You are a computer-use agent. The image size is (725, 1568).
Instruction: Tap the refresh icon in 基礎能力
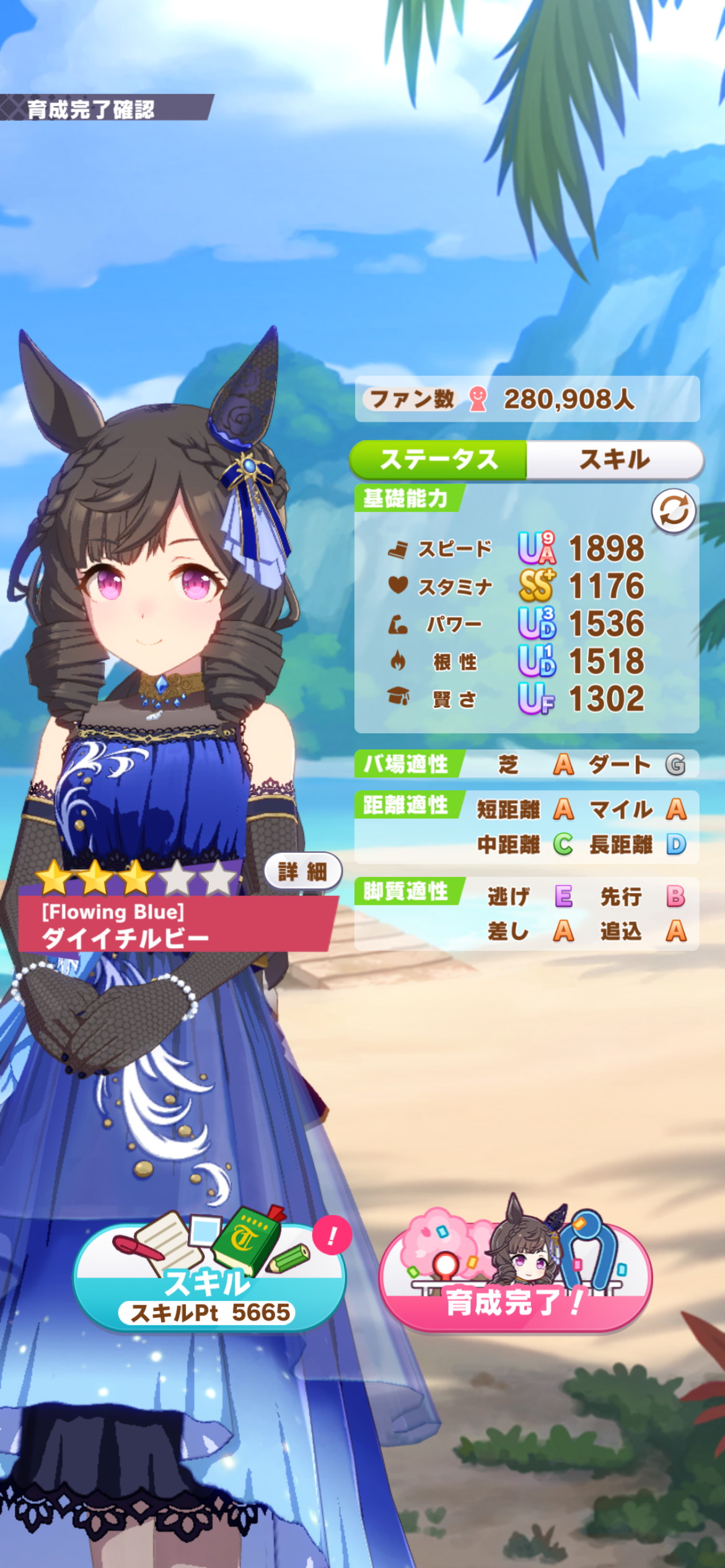click(x=674, y=512)
